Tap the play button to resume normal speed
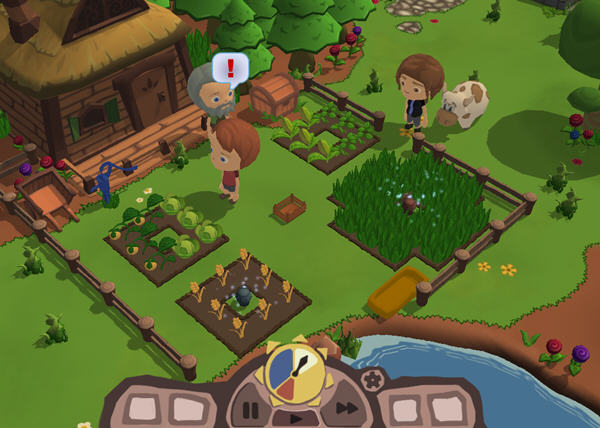The height and width of the screenshot is (428, 600). pyautogui.click(x=297, y=419)
